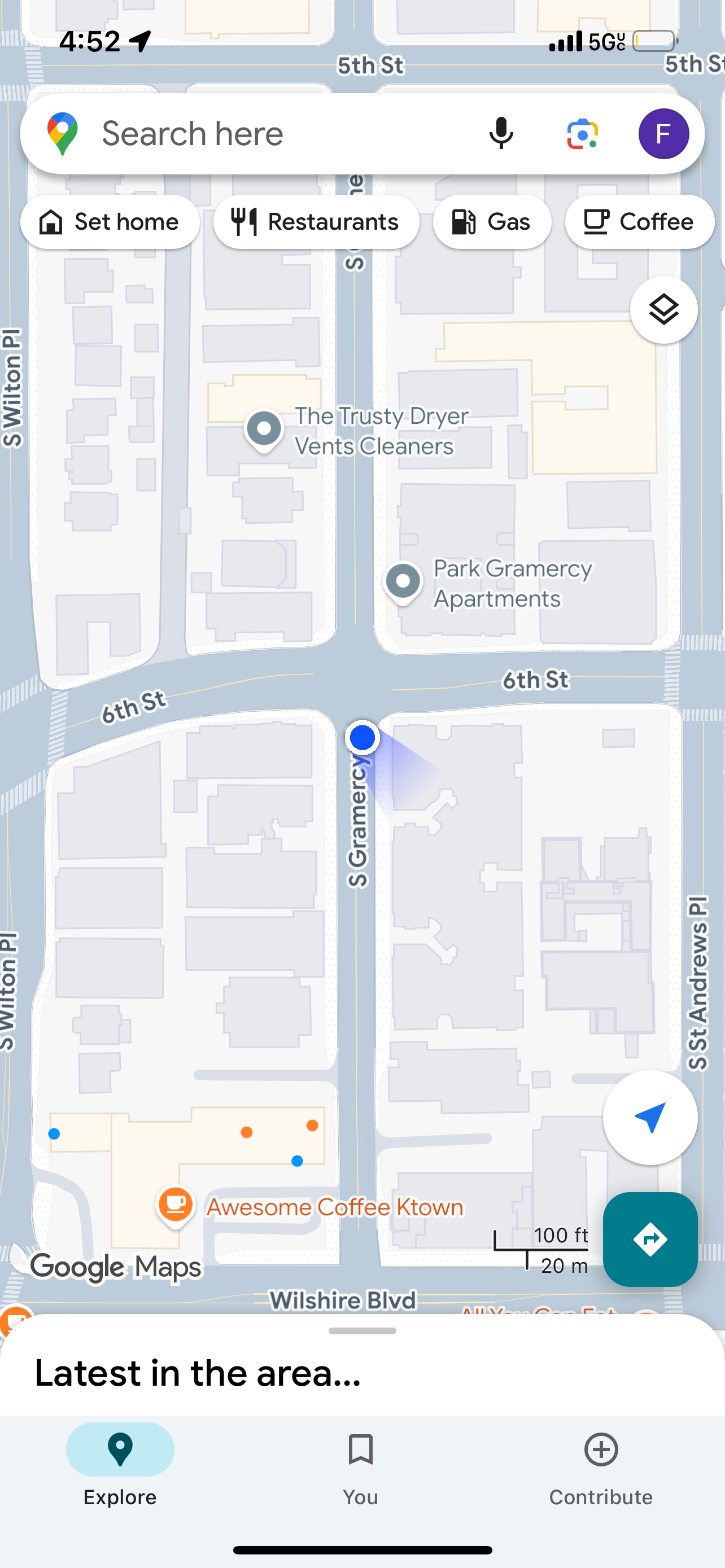Image resolution: width=725 pixels, height=1568 pixels.
Task: Open the map layers button
Action: coord(663,310)
